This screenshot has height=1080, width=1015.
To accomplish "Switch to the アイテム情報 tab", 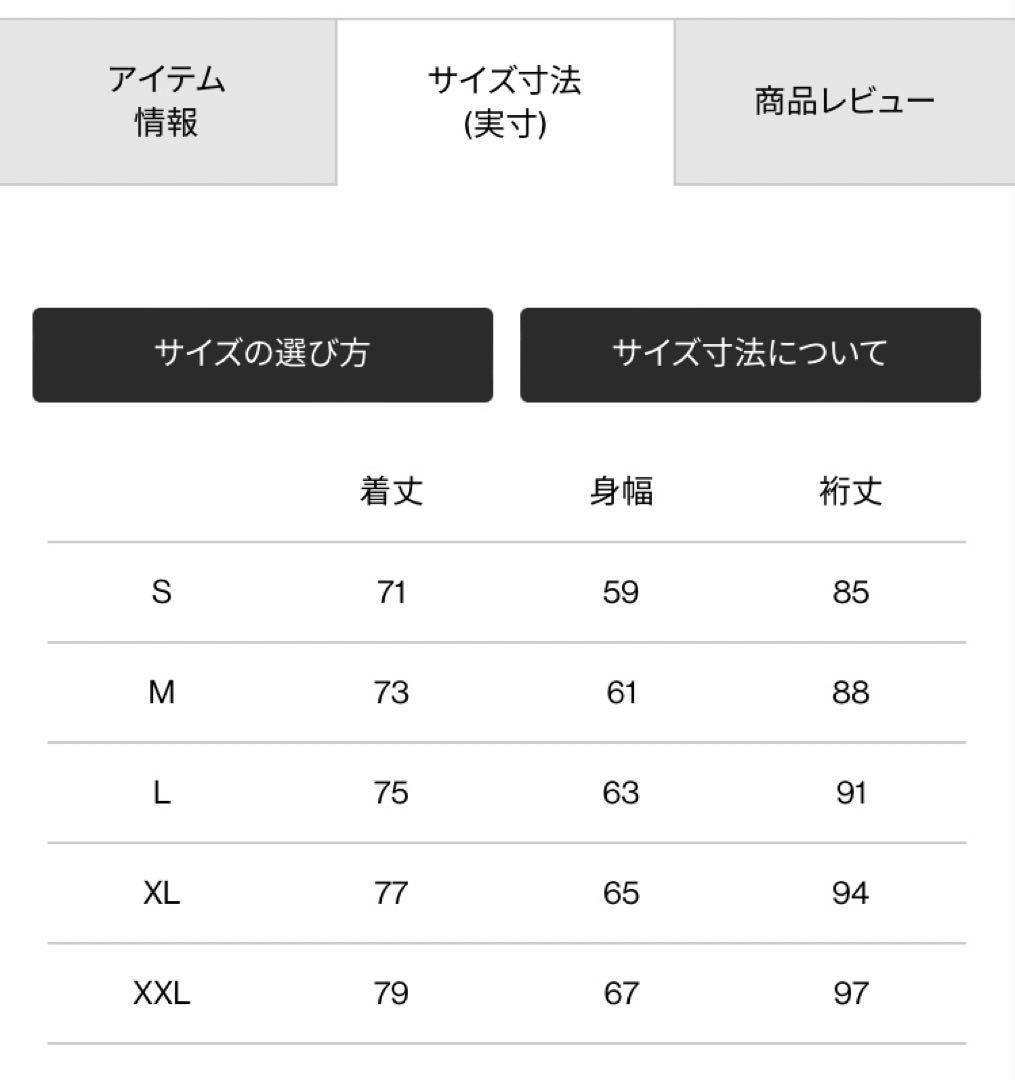I will tap(167, 101).
